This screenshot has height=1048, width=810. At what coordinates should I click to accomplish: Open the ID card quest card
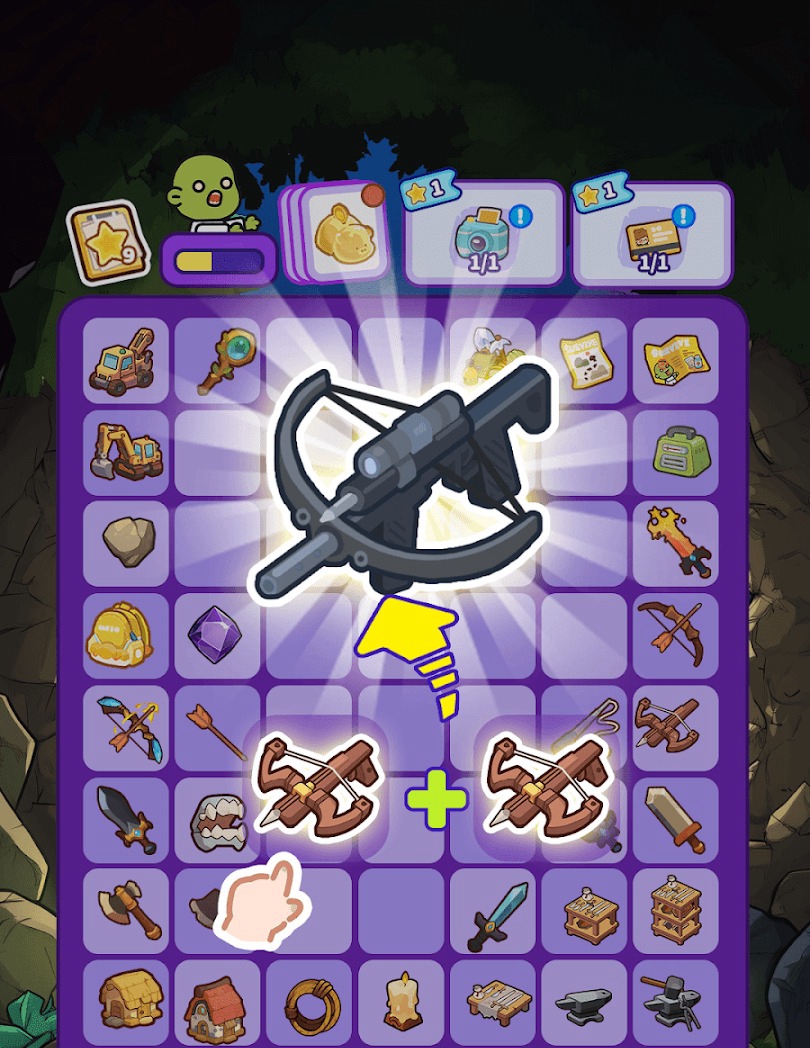(x=653, y=234)
